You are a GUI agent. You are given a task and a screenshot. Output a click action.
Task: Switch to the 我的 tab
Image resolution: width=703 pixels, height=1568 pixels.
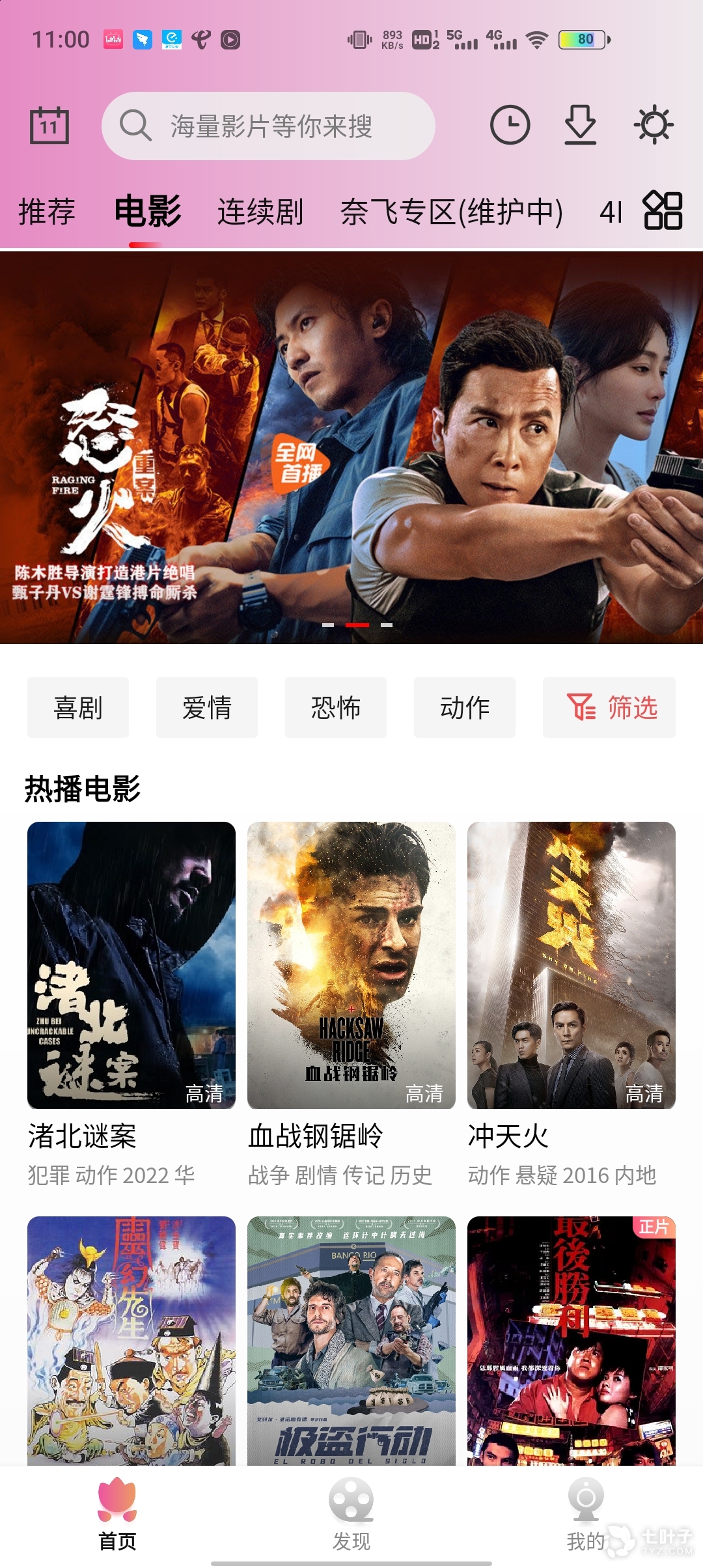click(585, 1515)
